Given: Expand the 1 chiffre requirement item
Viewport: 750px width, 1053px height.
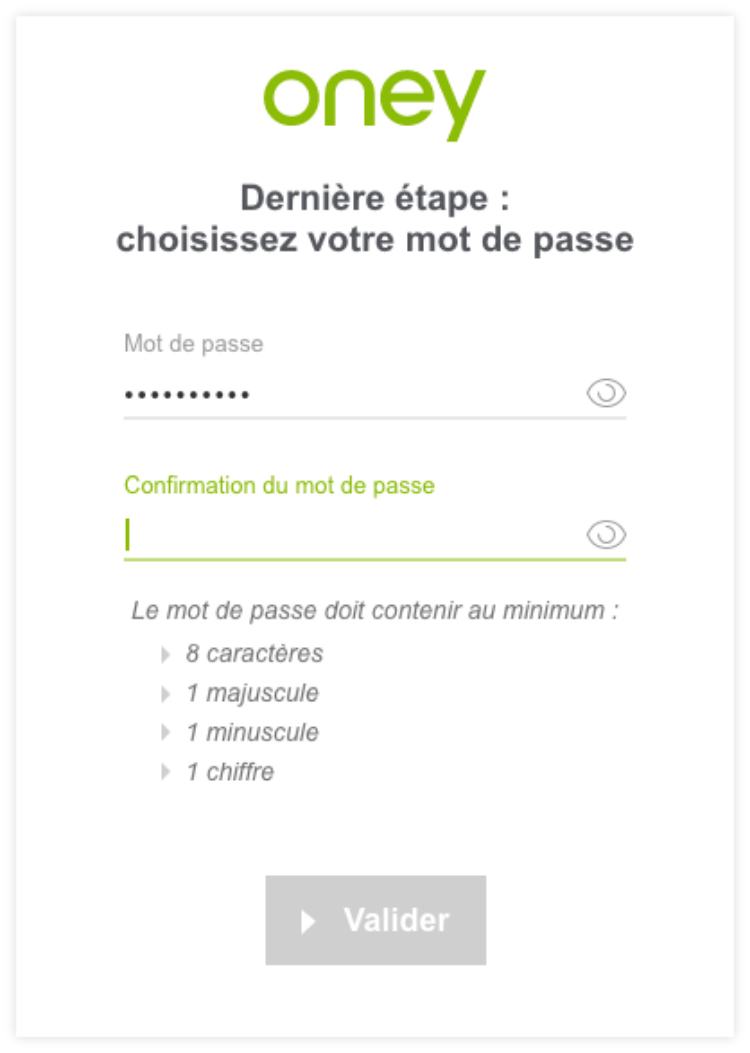Looking at the screenshot, I should tap(167, 771).
